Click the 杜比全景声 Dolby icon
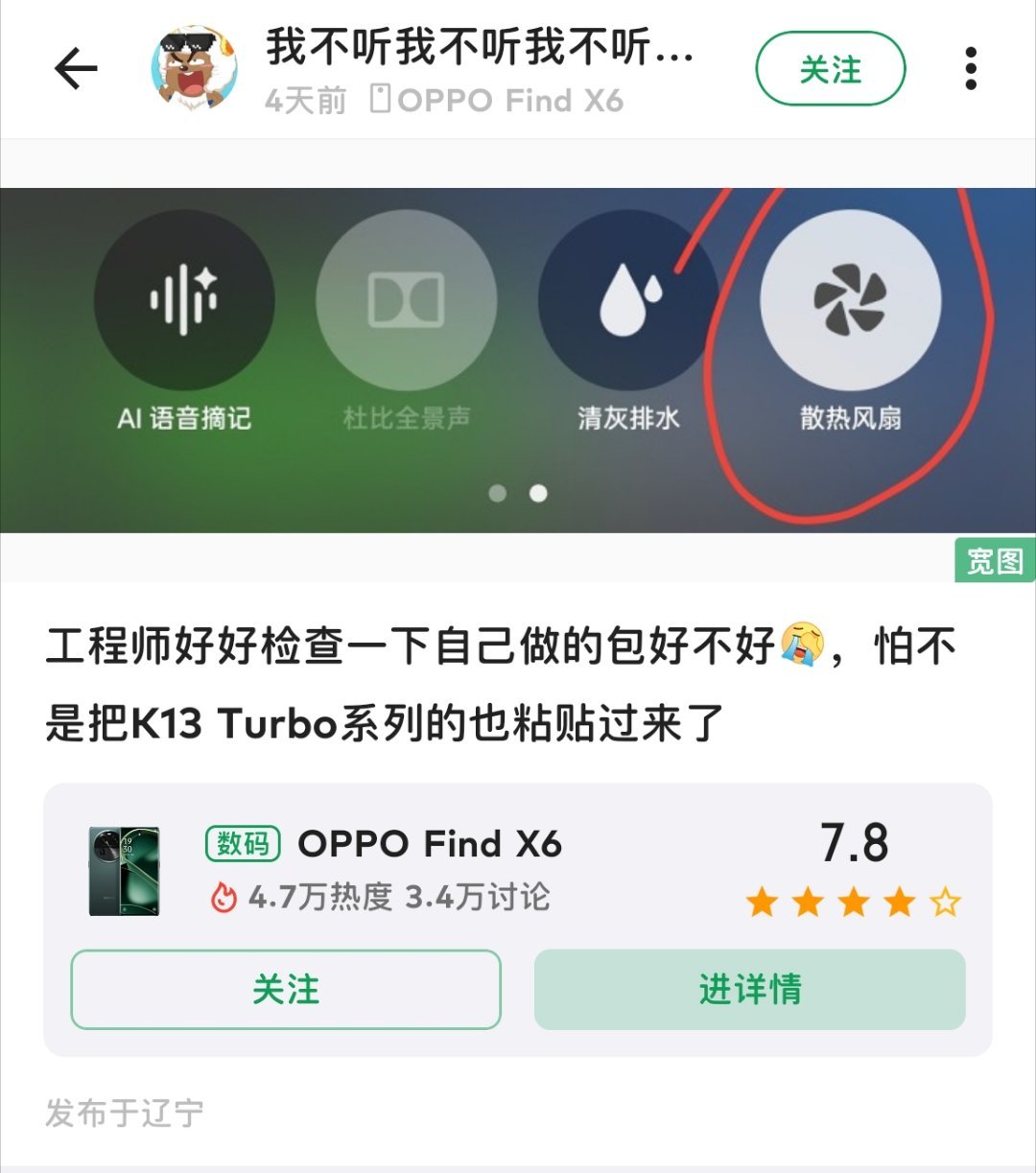Viewport: 1036px width, 1173px height. click(x=408, y=300)
